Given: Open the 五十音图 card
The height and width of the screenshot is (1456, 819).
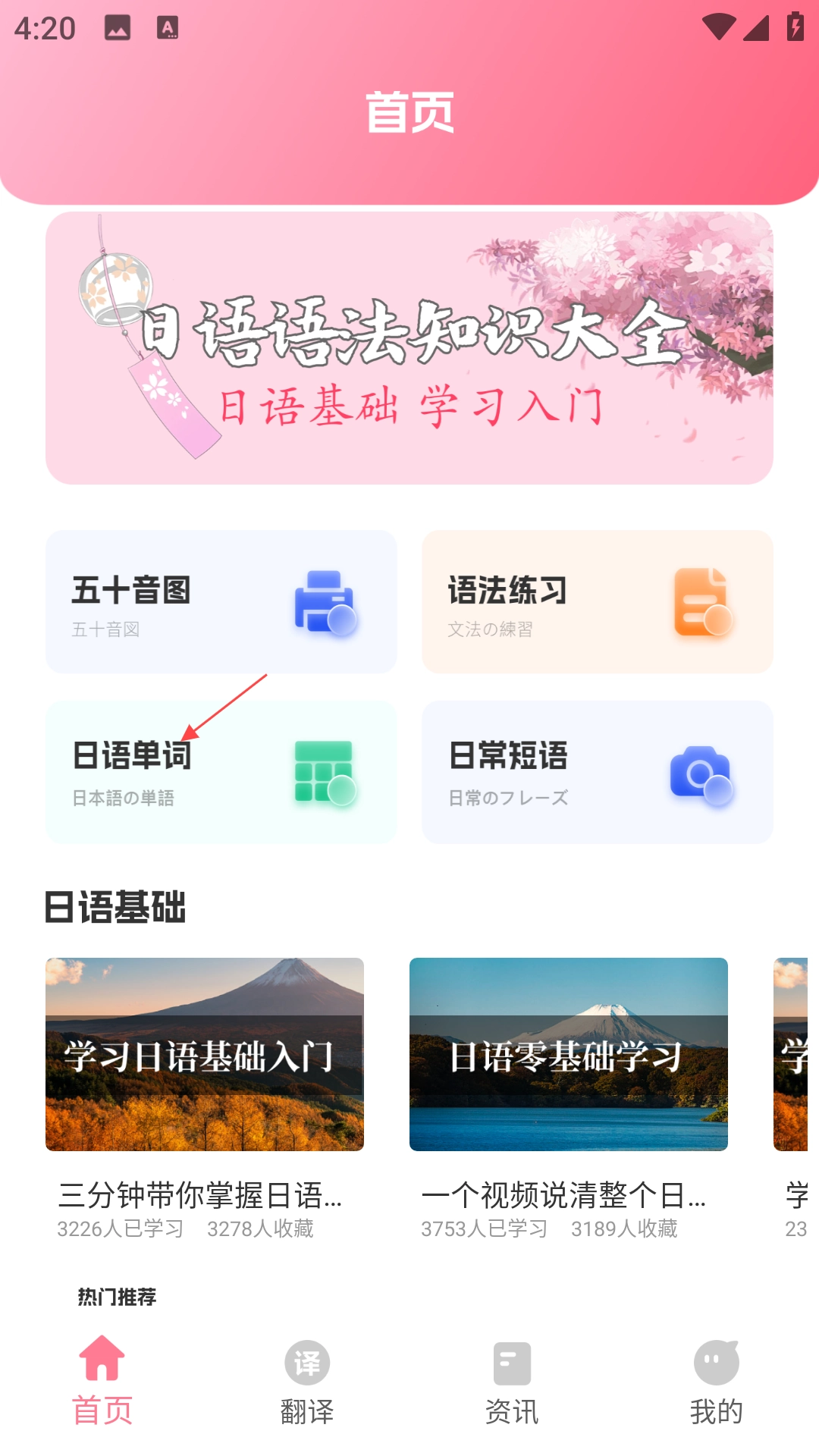Looking at the screenshot, I should coord(222,601).
